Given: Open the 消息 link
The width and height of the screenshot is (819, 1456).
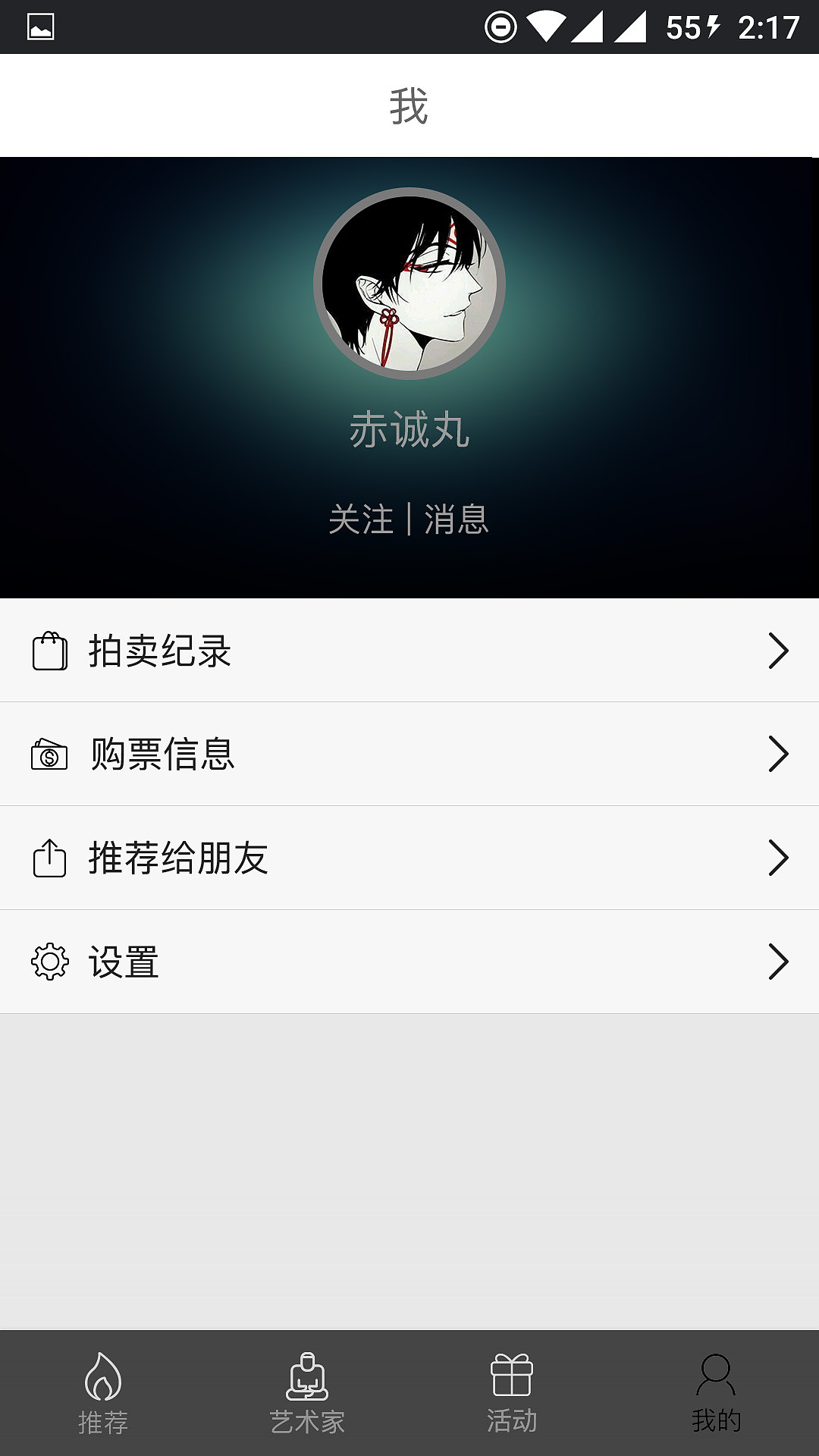Looking at the screenshot, I should coord(456,517).
